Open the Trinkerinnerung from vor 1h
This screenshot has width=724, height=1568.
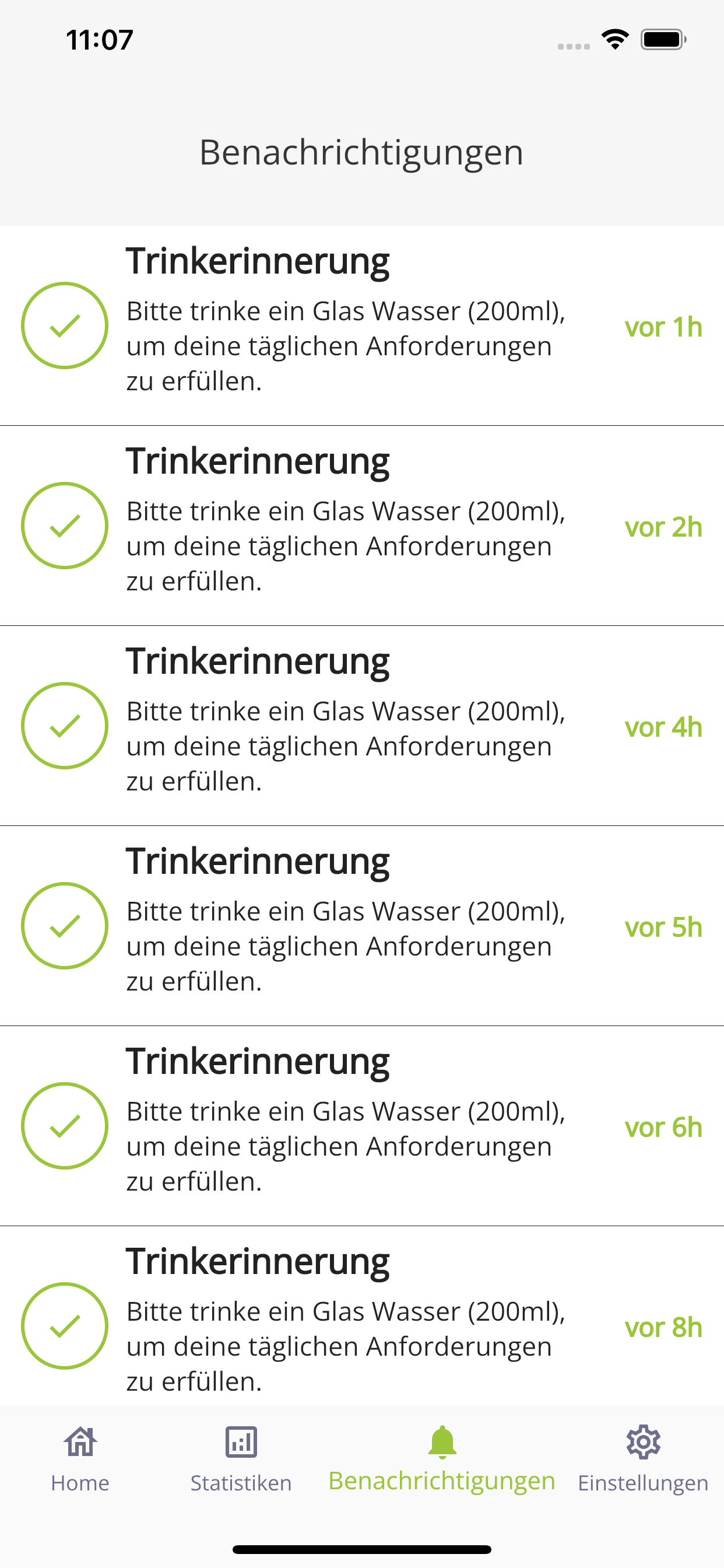pyautogui.click(x=362, y=325)
